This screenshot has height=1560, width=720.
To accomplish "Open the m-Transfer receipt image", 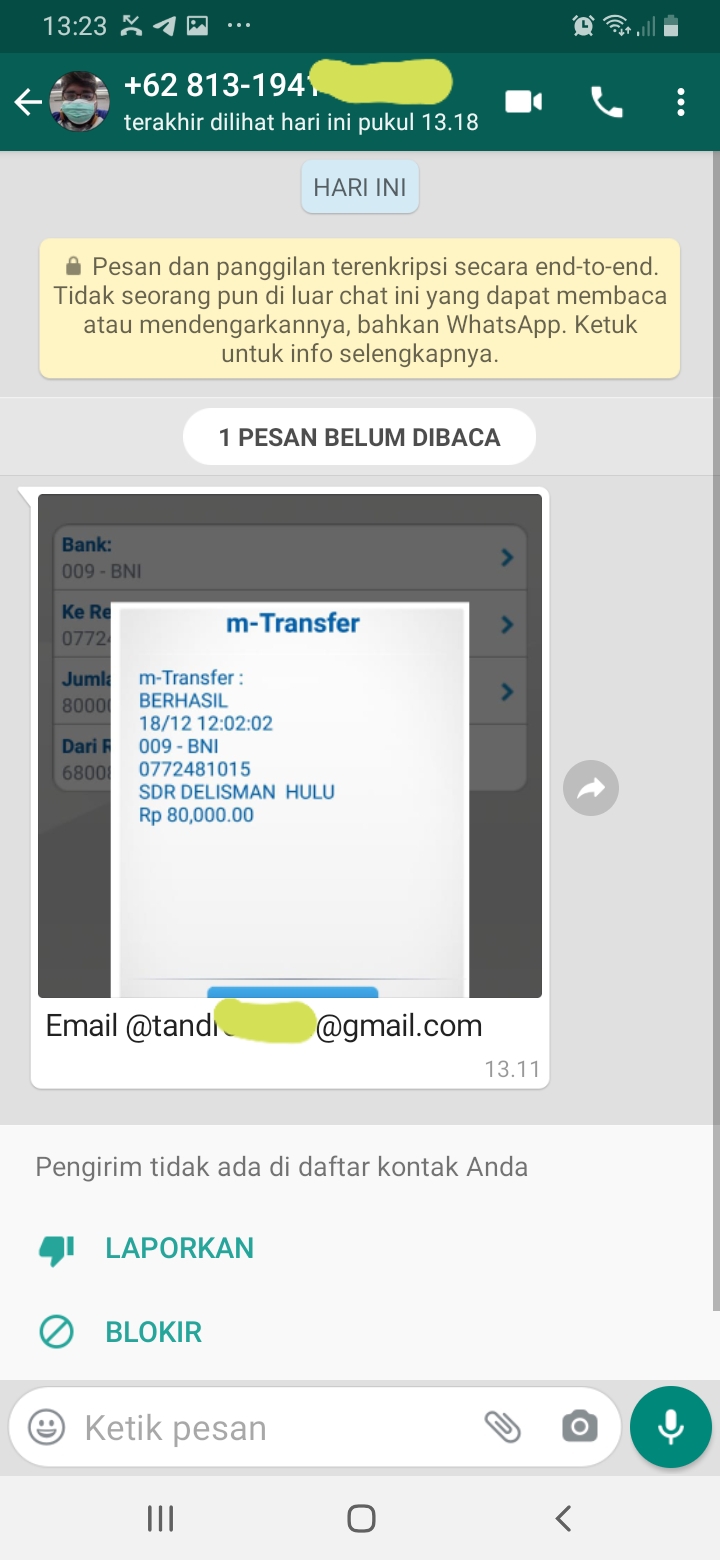I will pyautogui.click(x=290, y=746).
